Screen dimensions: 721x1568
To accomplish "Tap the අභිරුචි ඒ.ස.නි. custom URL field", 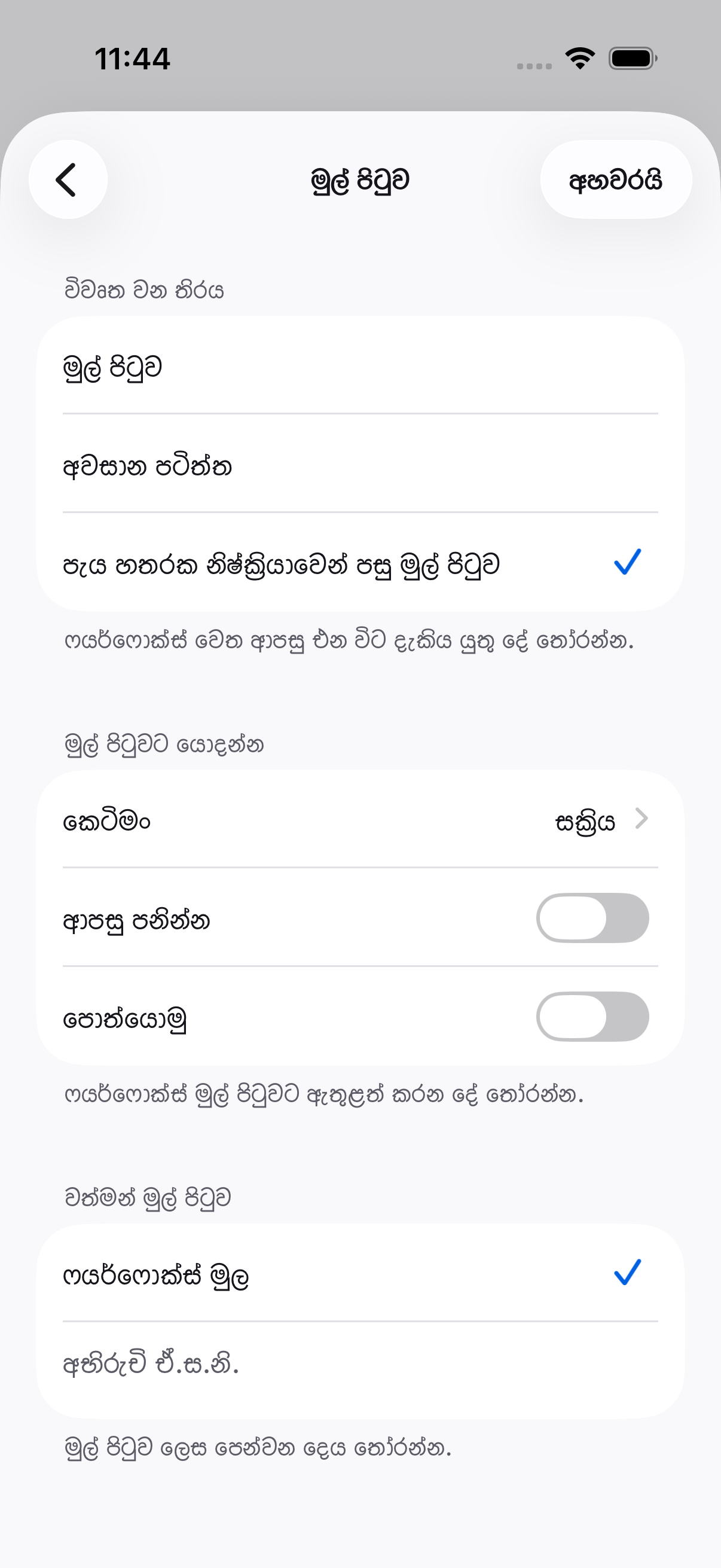I will pyautogui.click(x=360, y=1369).
